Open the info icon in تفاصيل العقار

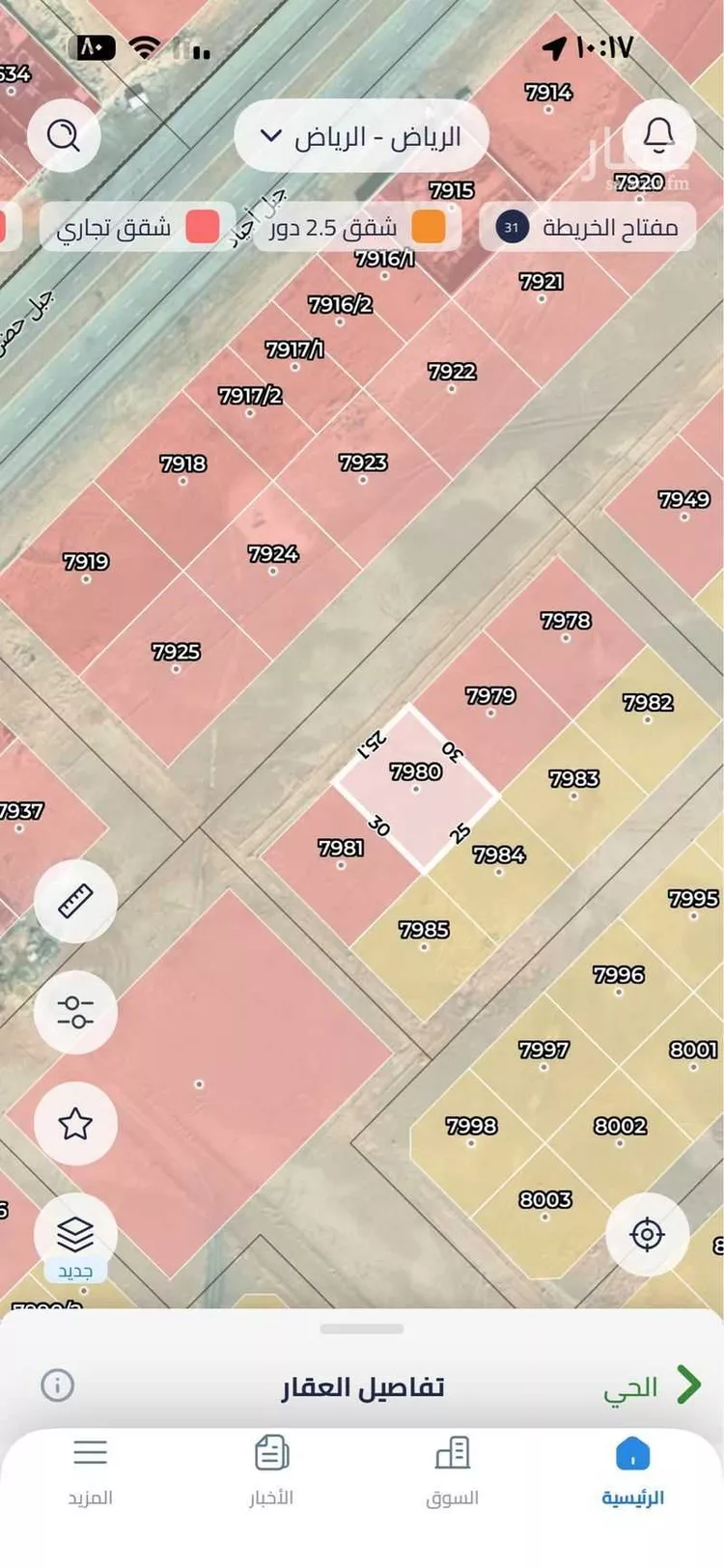click(58, 1386)
